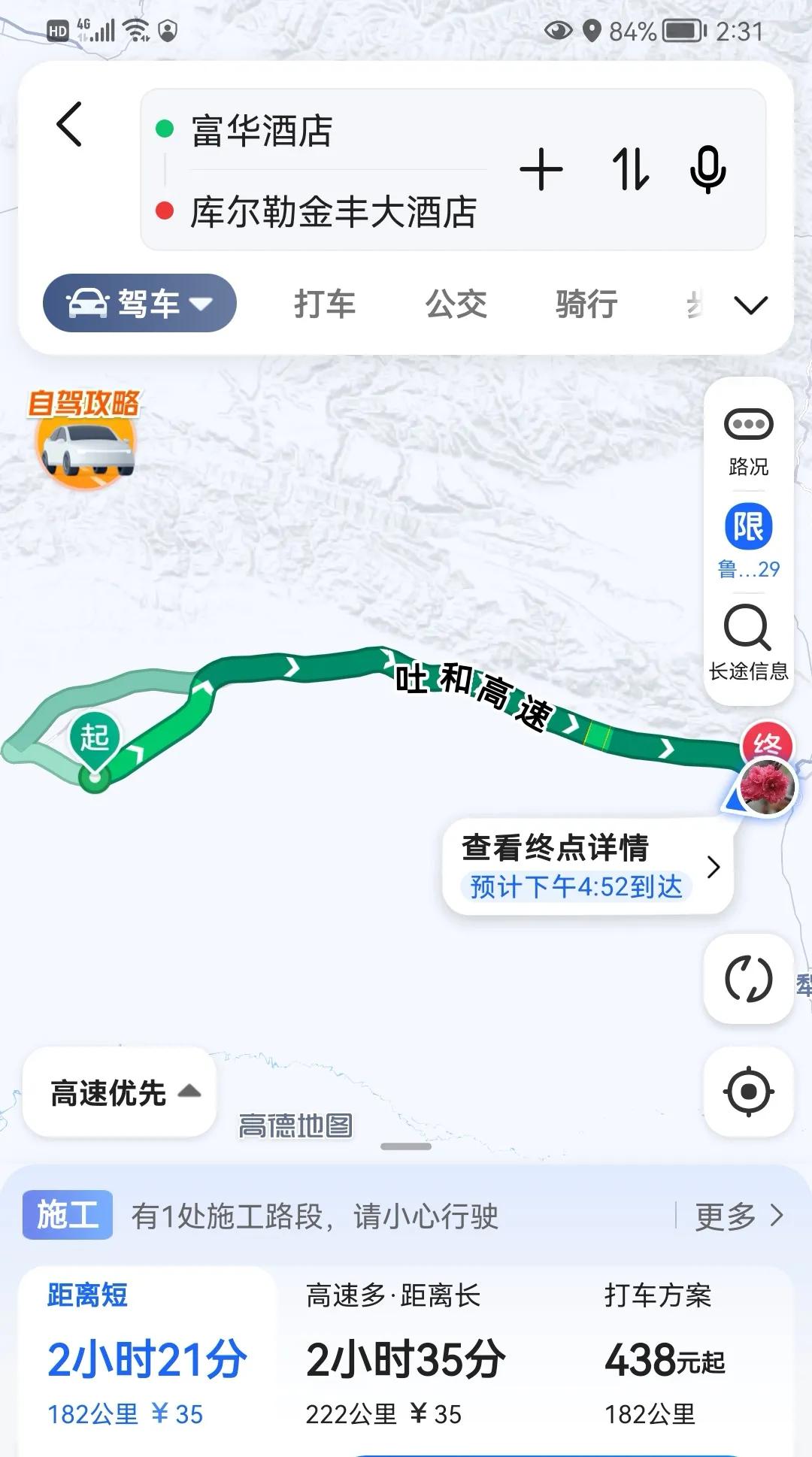This screenshot has height=1457, width=812.
Task: Open the 驾车 mode dropdown
Action: click(139, 303)
